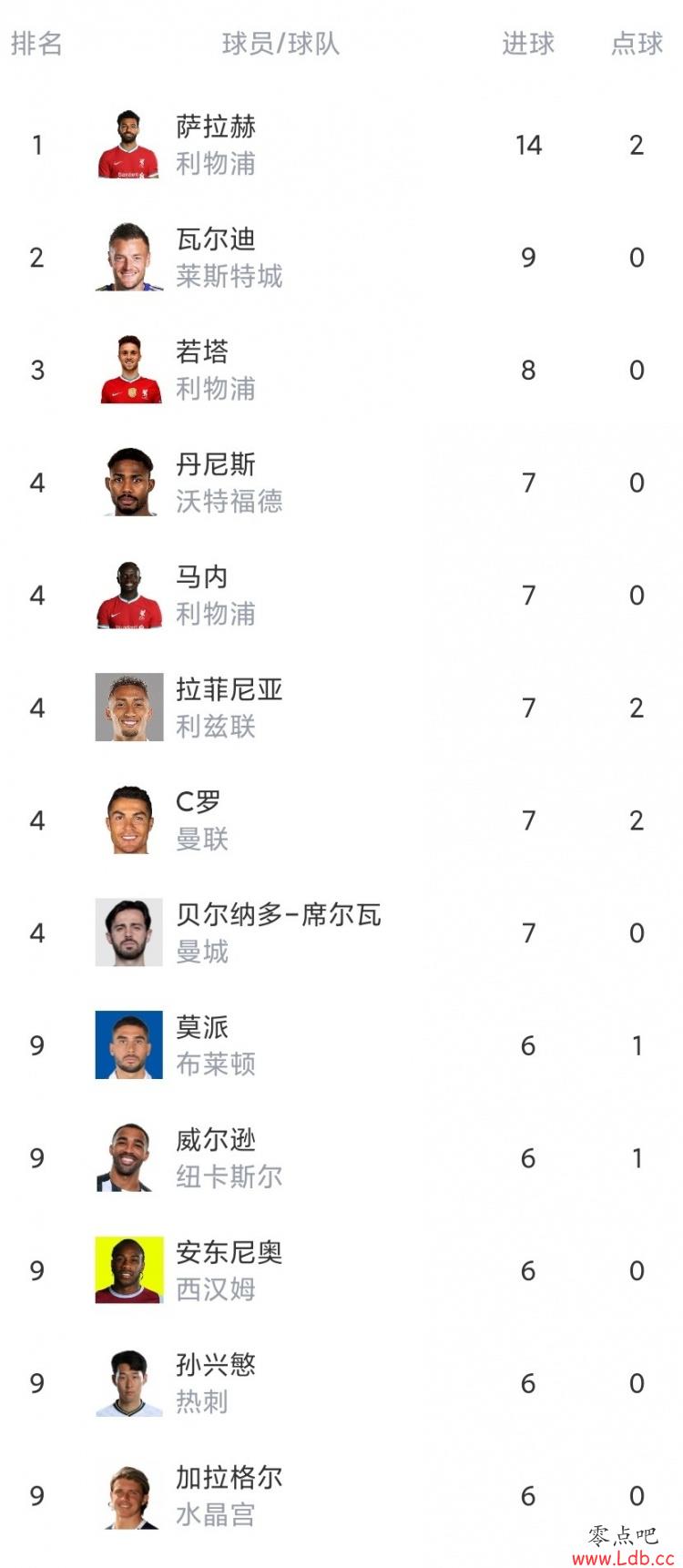The height and width of the screenshot is (1568, 683).
Task: View the 丹尼斯 沃特福德 row
Action: tap(341, 483)
